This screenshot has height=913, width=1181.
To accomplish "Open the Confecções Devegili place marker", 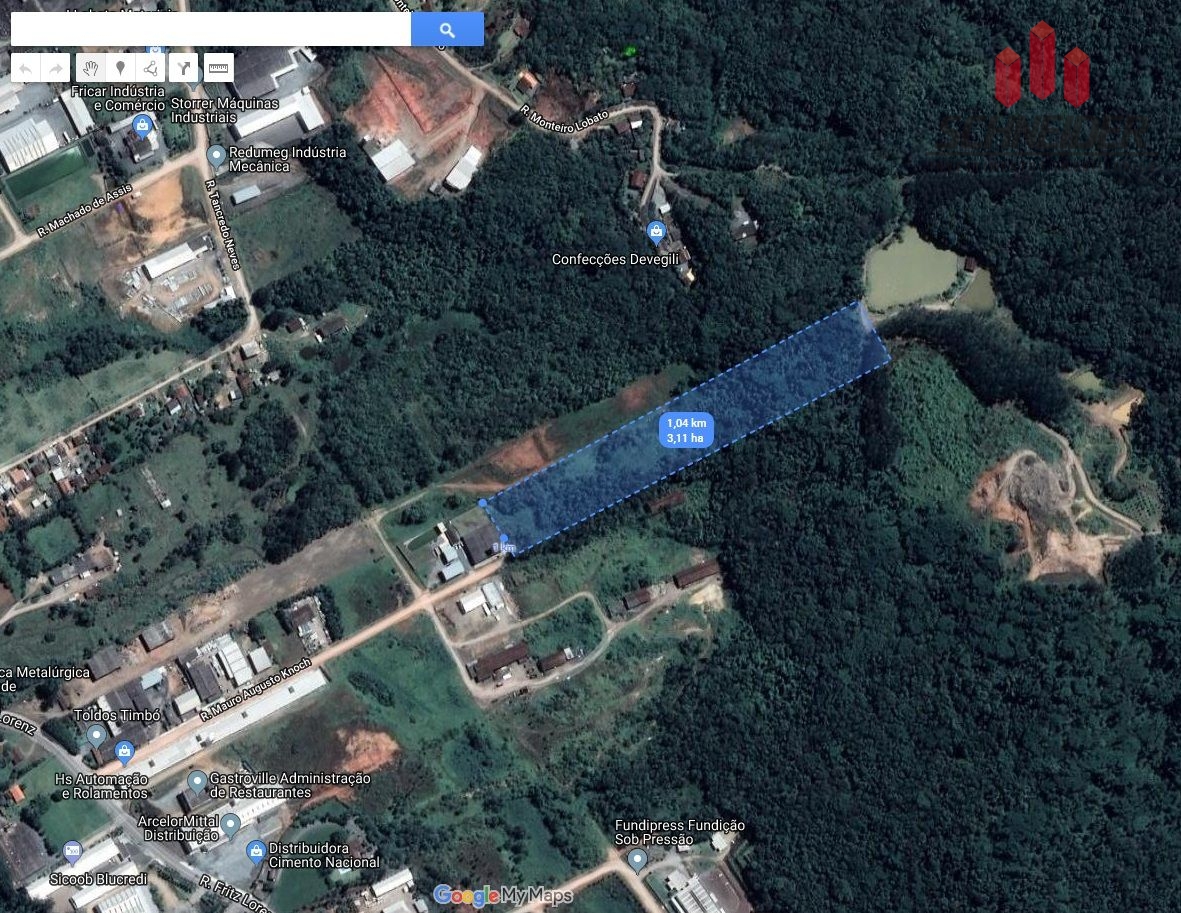I will click(656, 233).
